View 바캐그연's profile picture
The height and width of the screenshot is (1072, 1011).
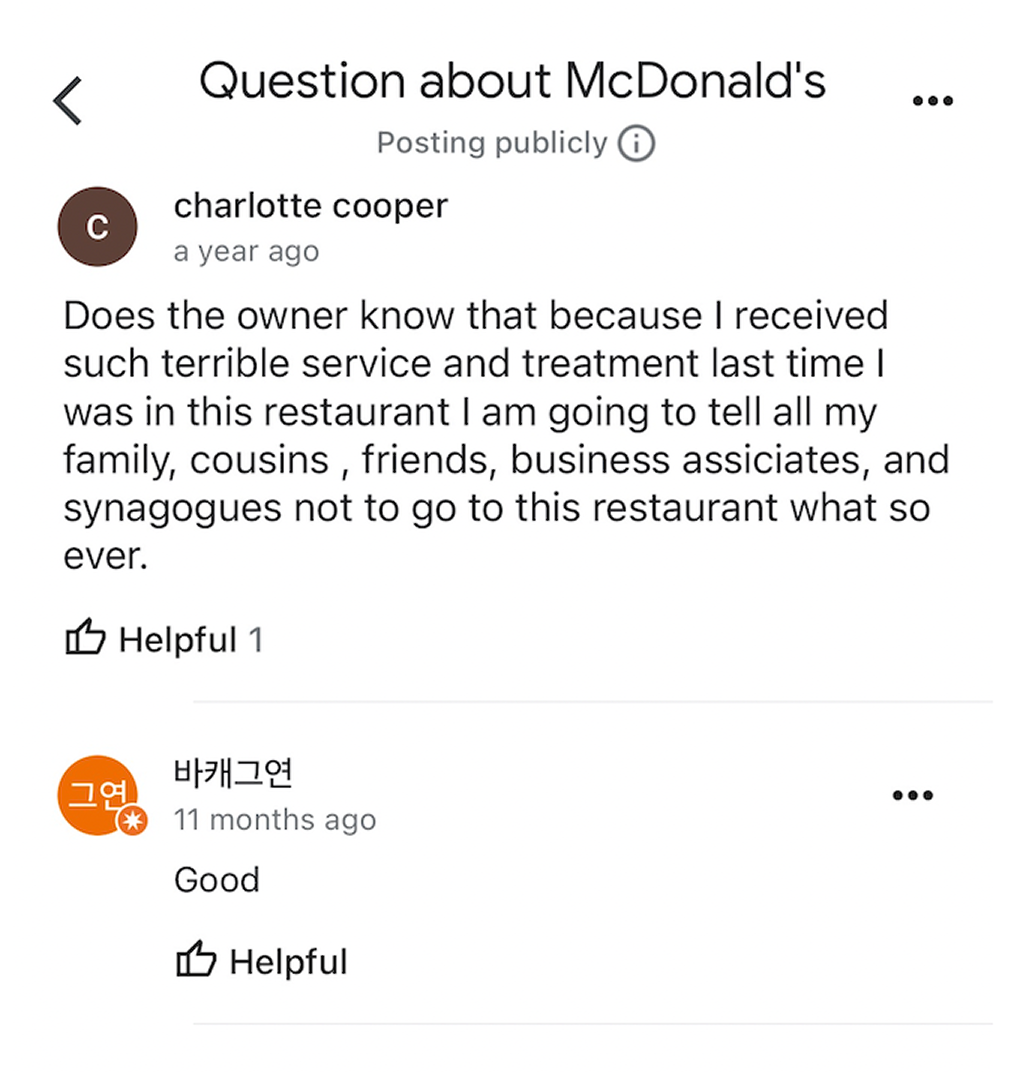coord(98,795)
